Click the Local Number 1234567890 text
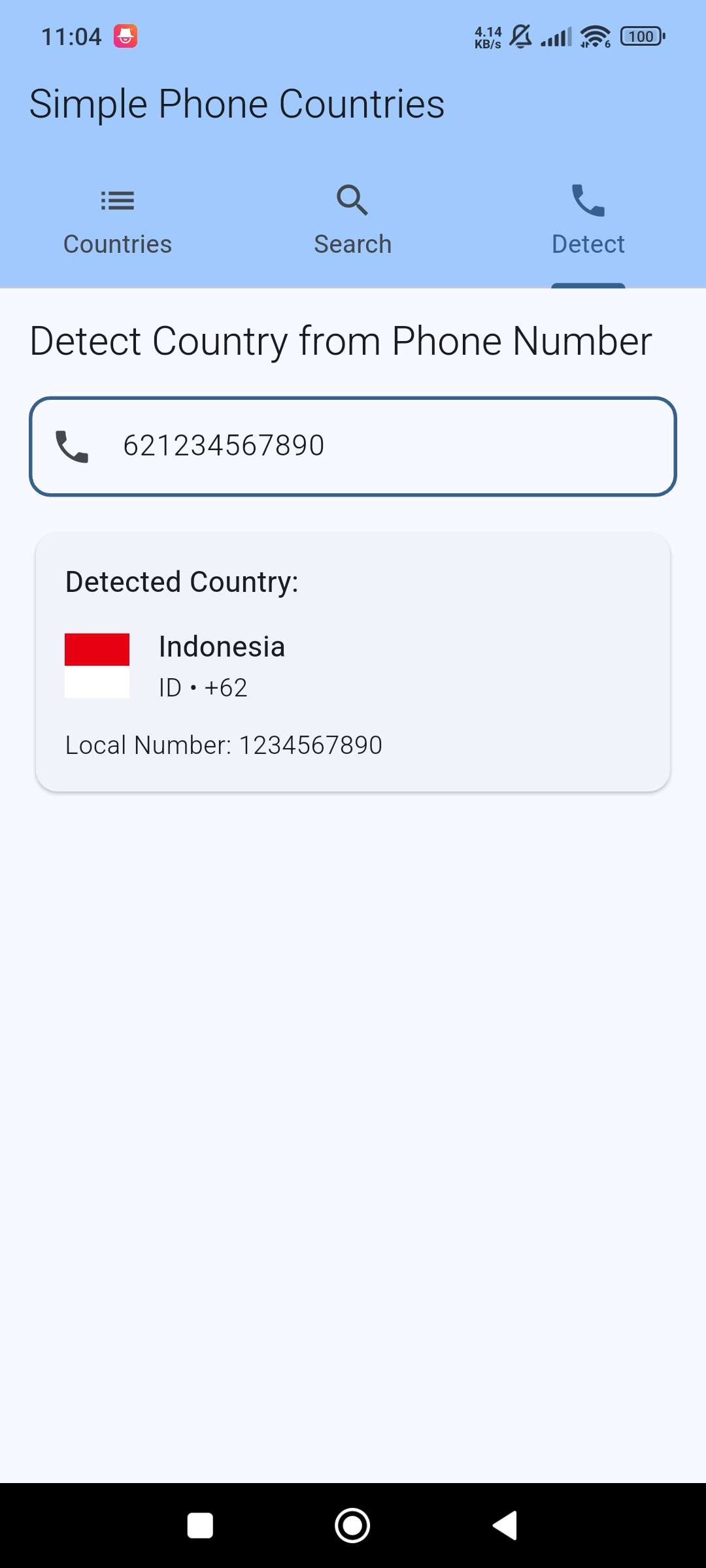 coord(224,744)
